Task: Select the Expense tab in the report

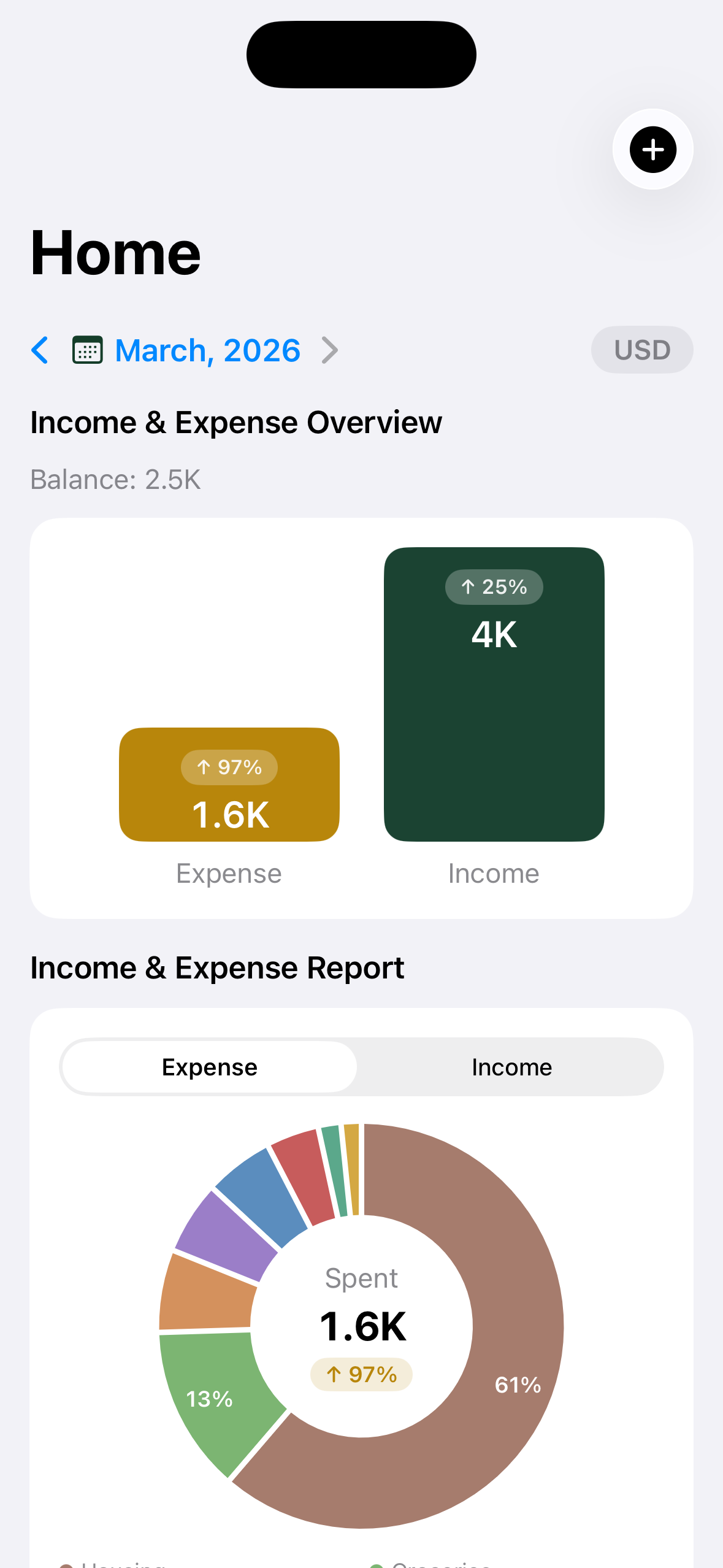Action: [209, 1067]
